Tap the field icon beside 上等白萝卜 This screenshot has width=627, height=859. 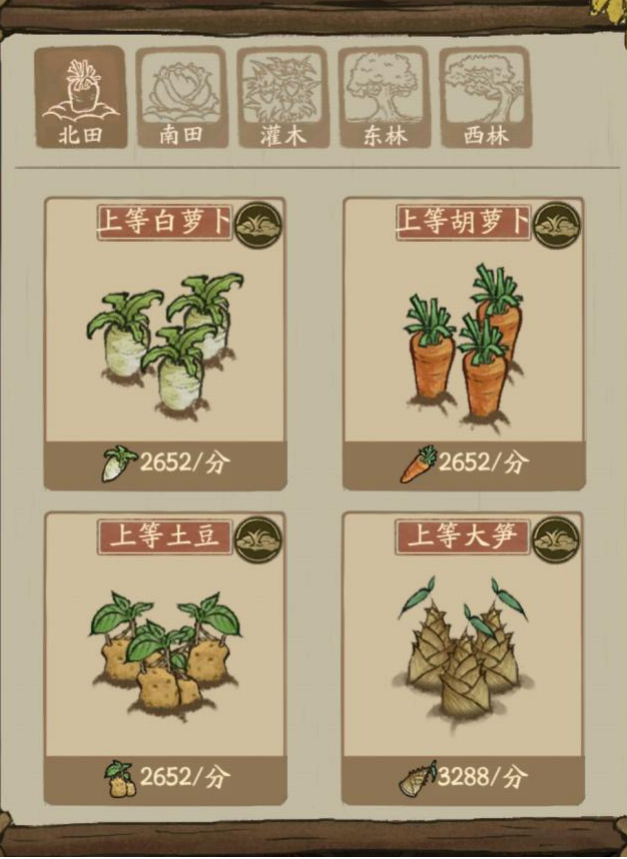tap(258, 225)
